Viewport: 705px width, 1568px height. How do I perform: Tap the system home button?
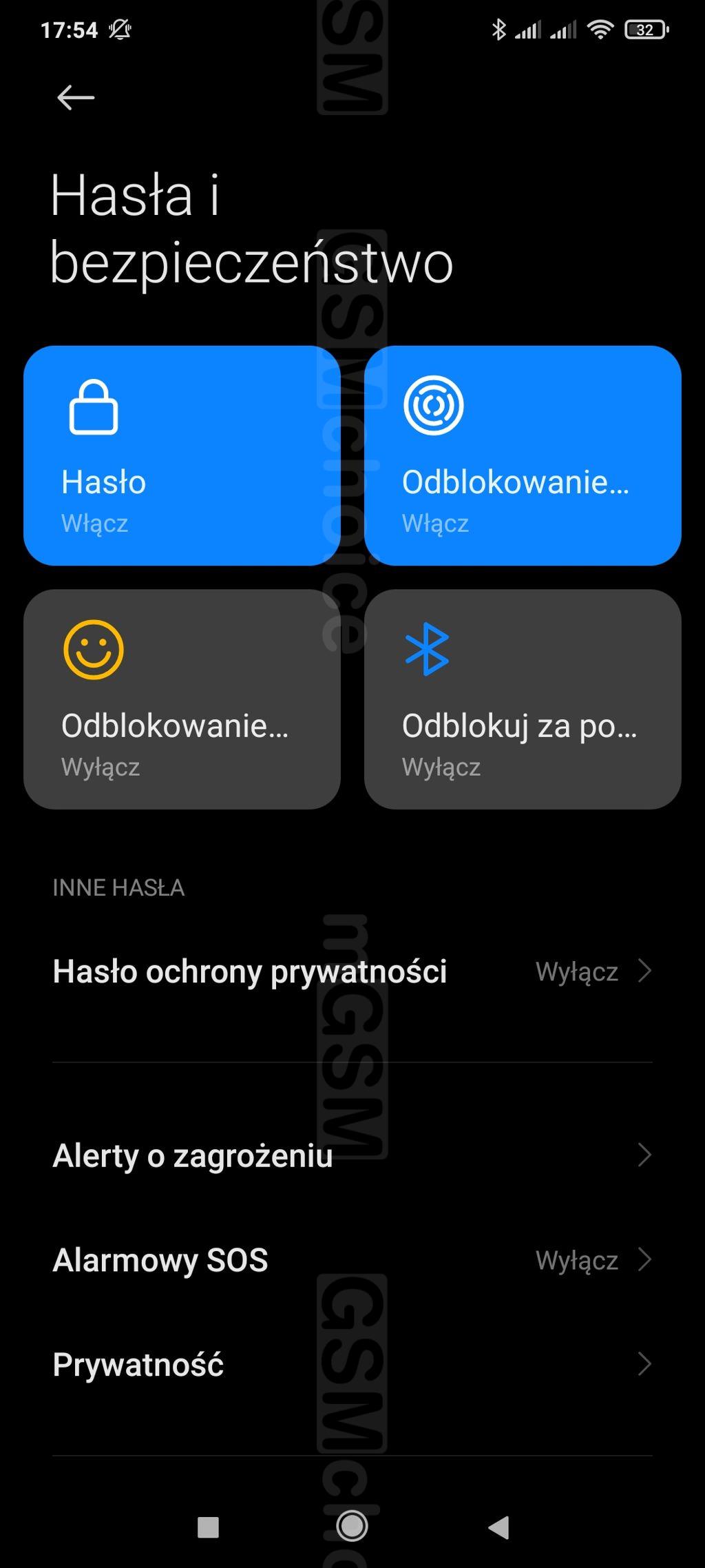click(x=352, y=1527)
